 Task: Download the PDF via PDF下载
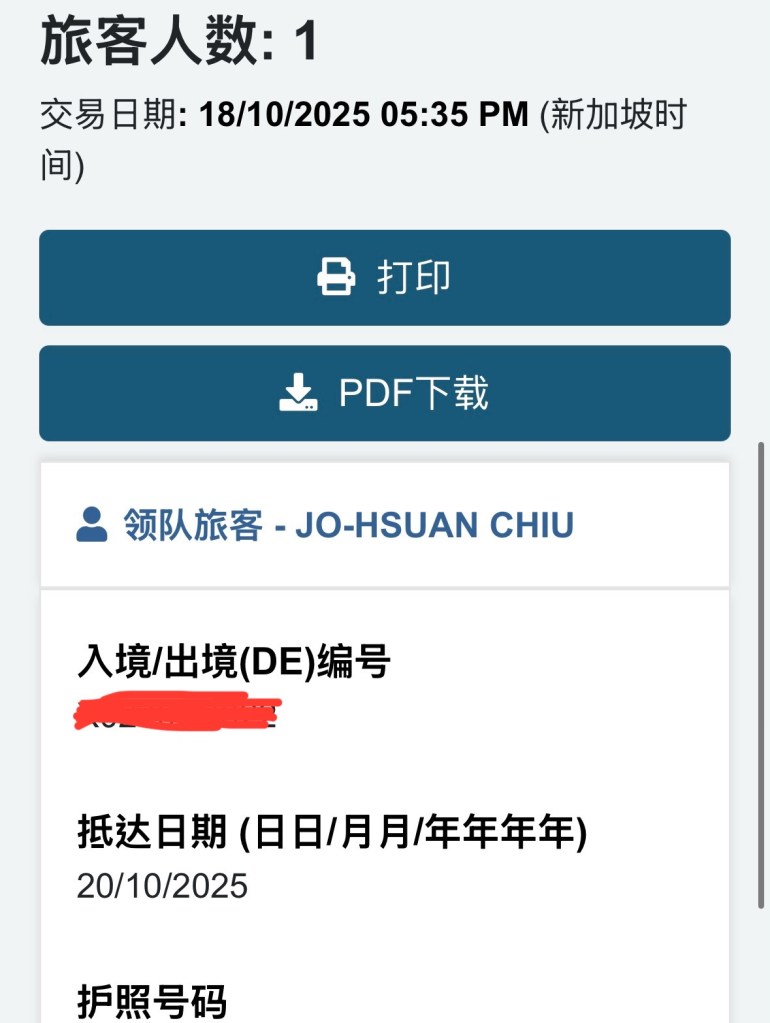click(x=385, y=393)
